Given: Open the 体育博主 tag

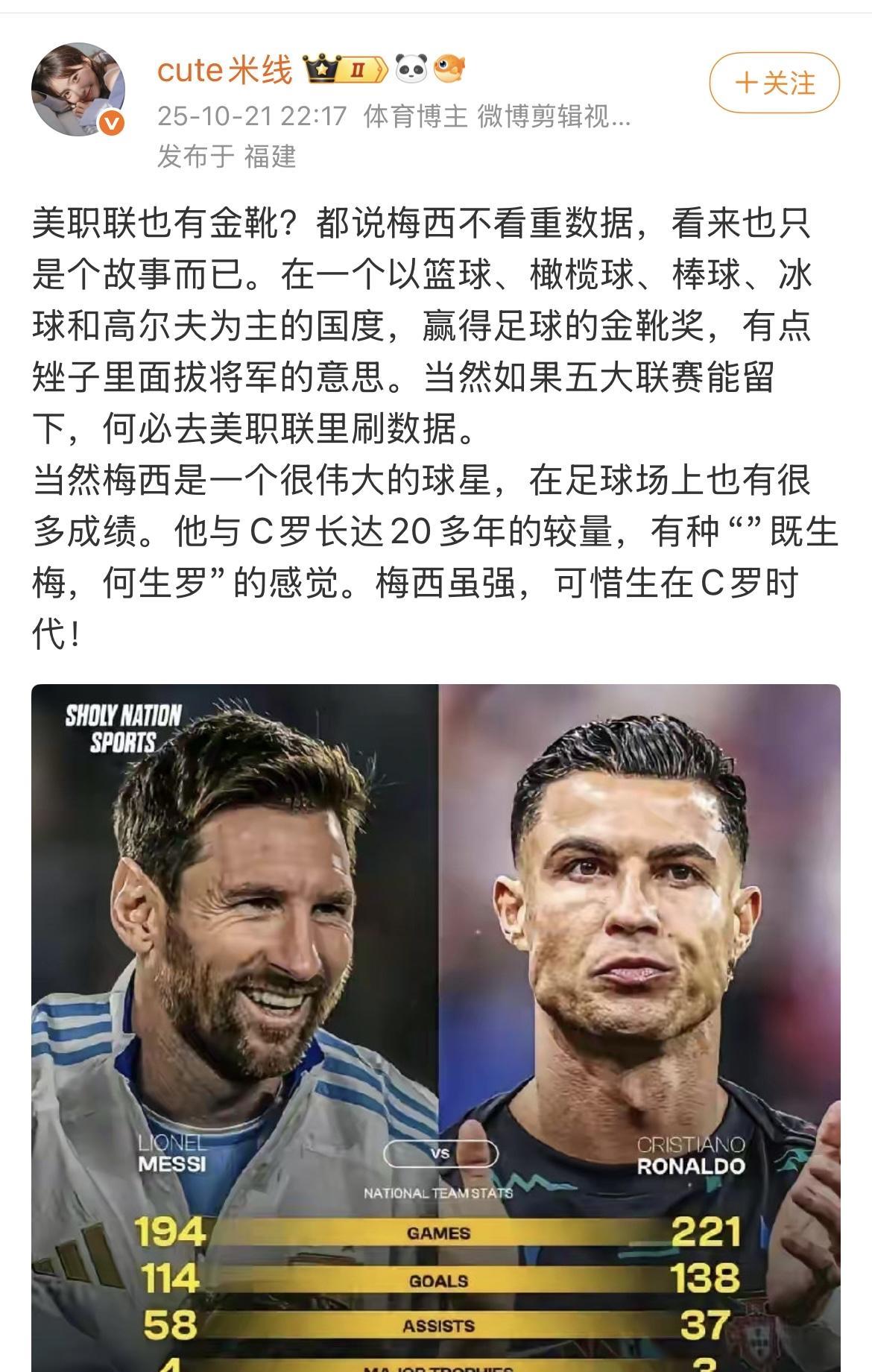Looking at the screenshot, I should tap(415, 118).
